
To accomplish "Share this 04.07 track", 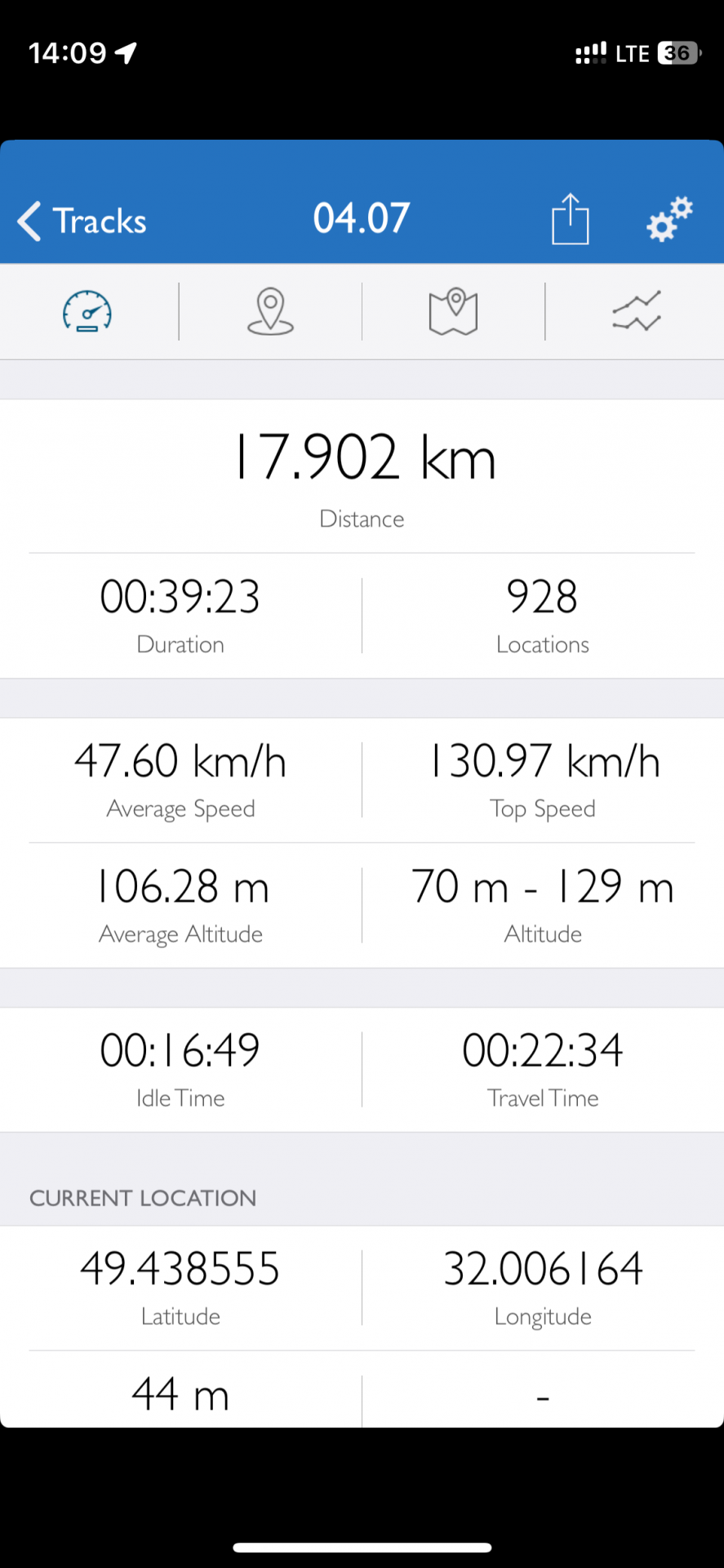I will click(x=570, y=220).
